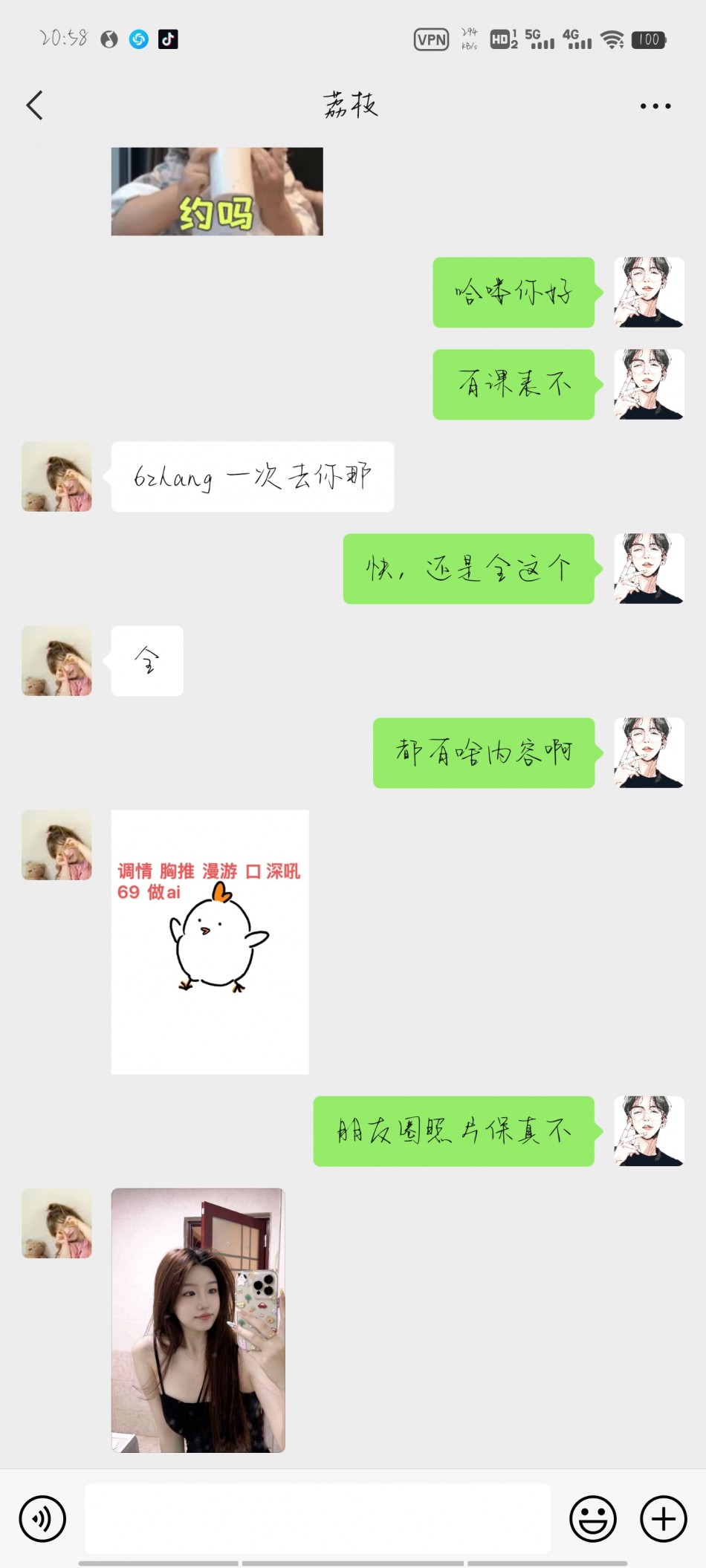Open the plus attachments menu
The height and width of the screenshot is (1568, 706).
663,1518
